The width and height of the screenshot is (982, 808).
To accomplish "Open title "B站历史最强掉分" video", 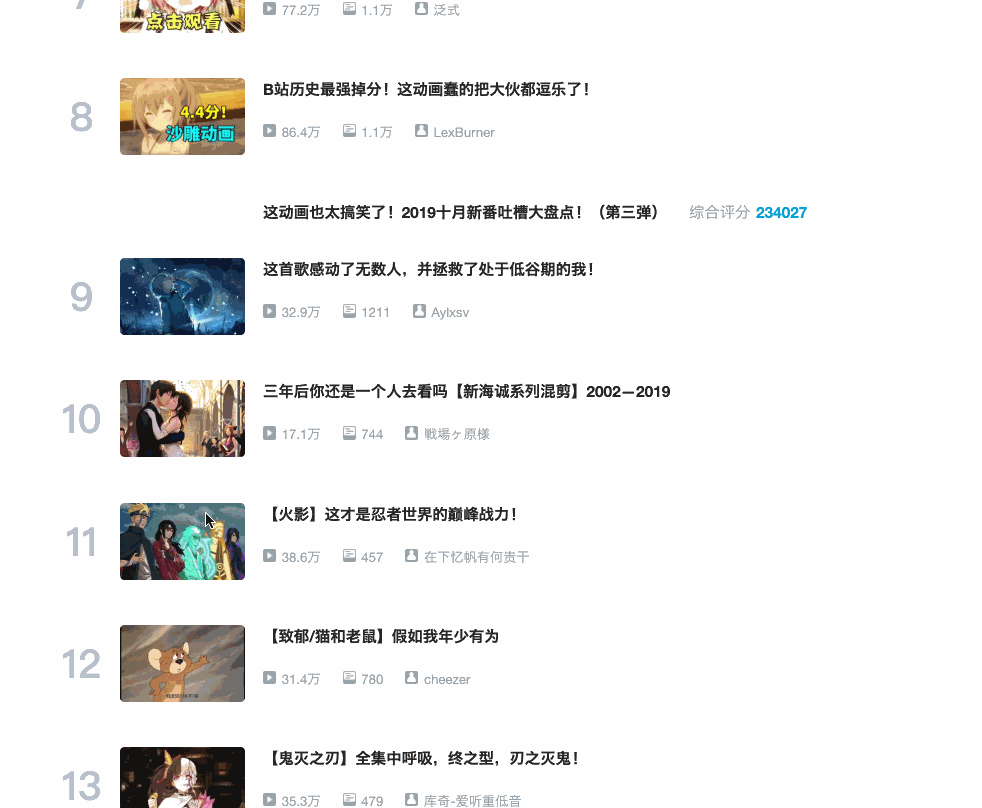I will [426, 89].
